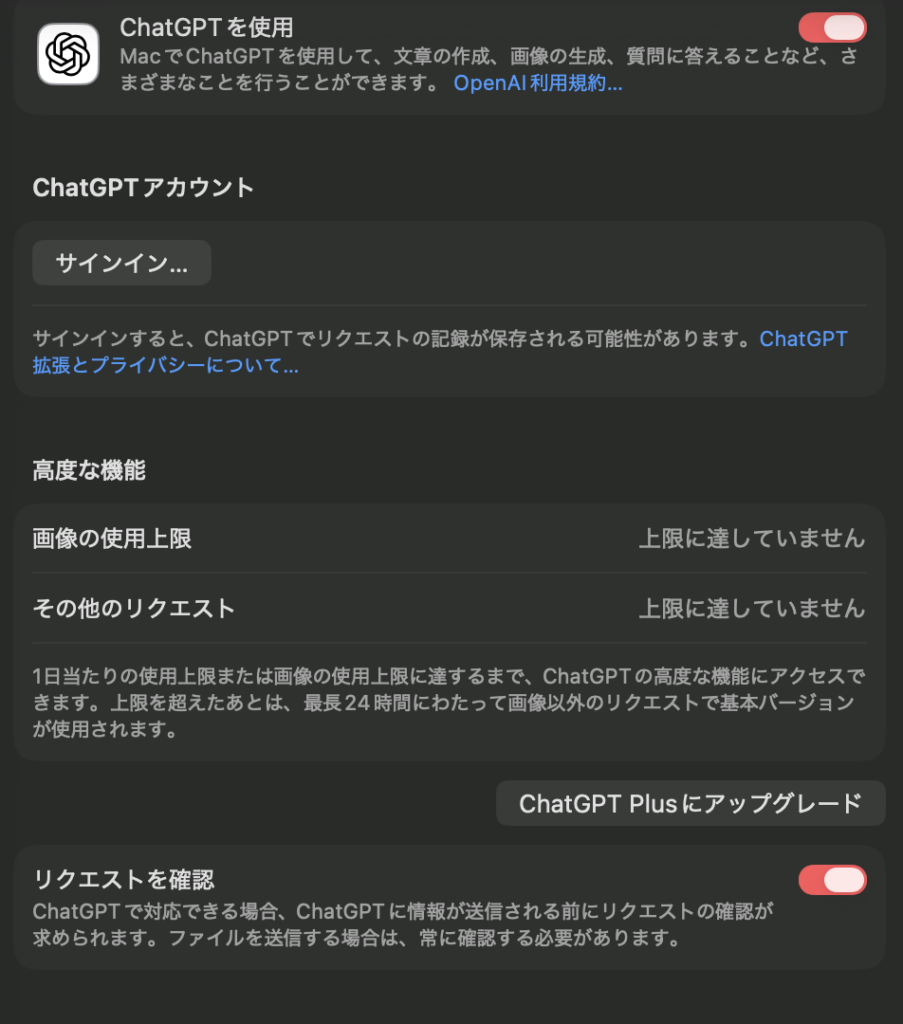The image size is (903, 1024).
Task: Turn off the ChatGPTを使用 switch
Action: pos(832,27)
